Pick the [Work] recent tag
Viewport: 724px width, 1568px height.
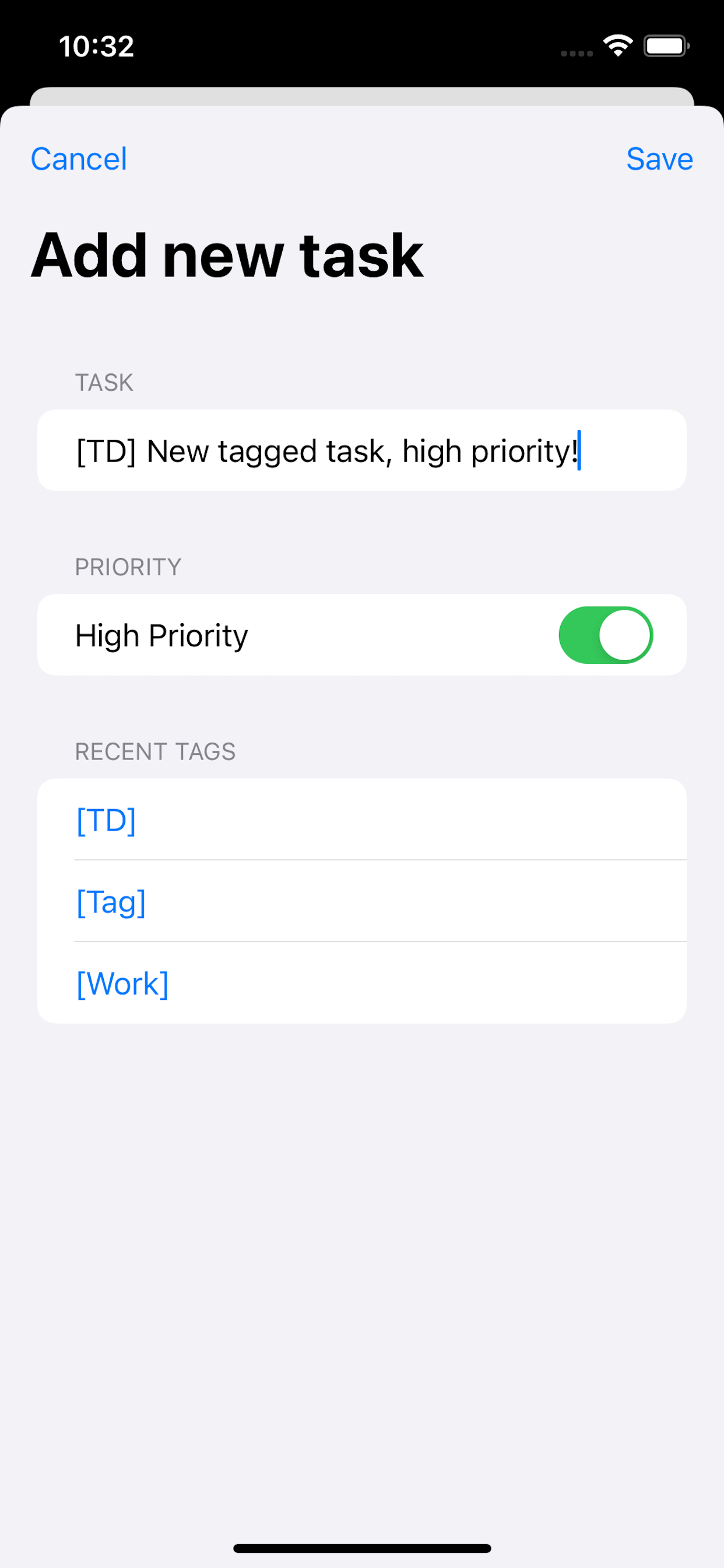click(x=362, y=982)
